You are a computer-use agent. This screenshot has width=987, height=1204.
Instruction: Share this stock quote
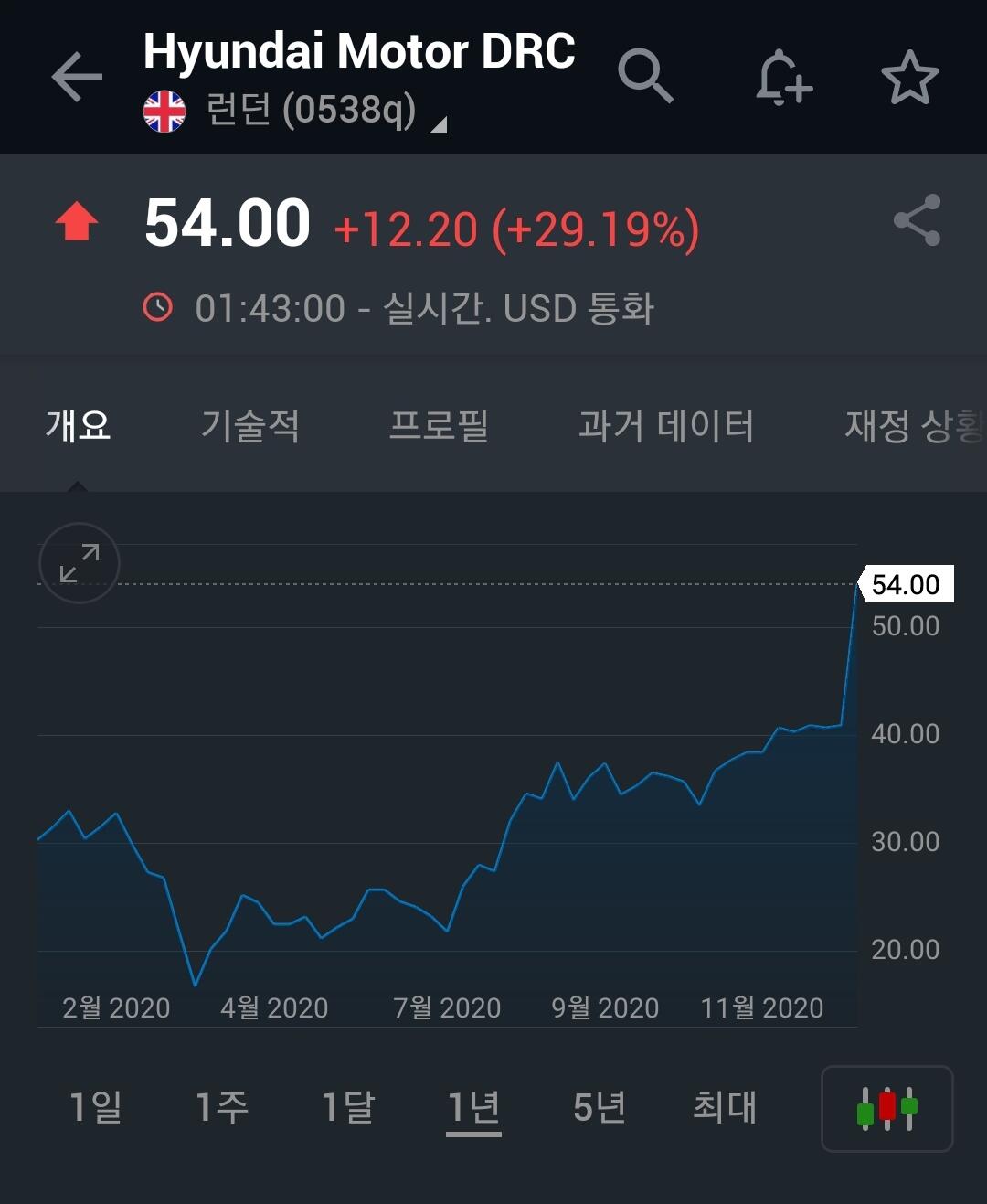(x=917, y=220)
